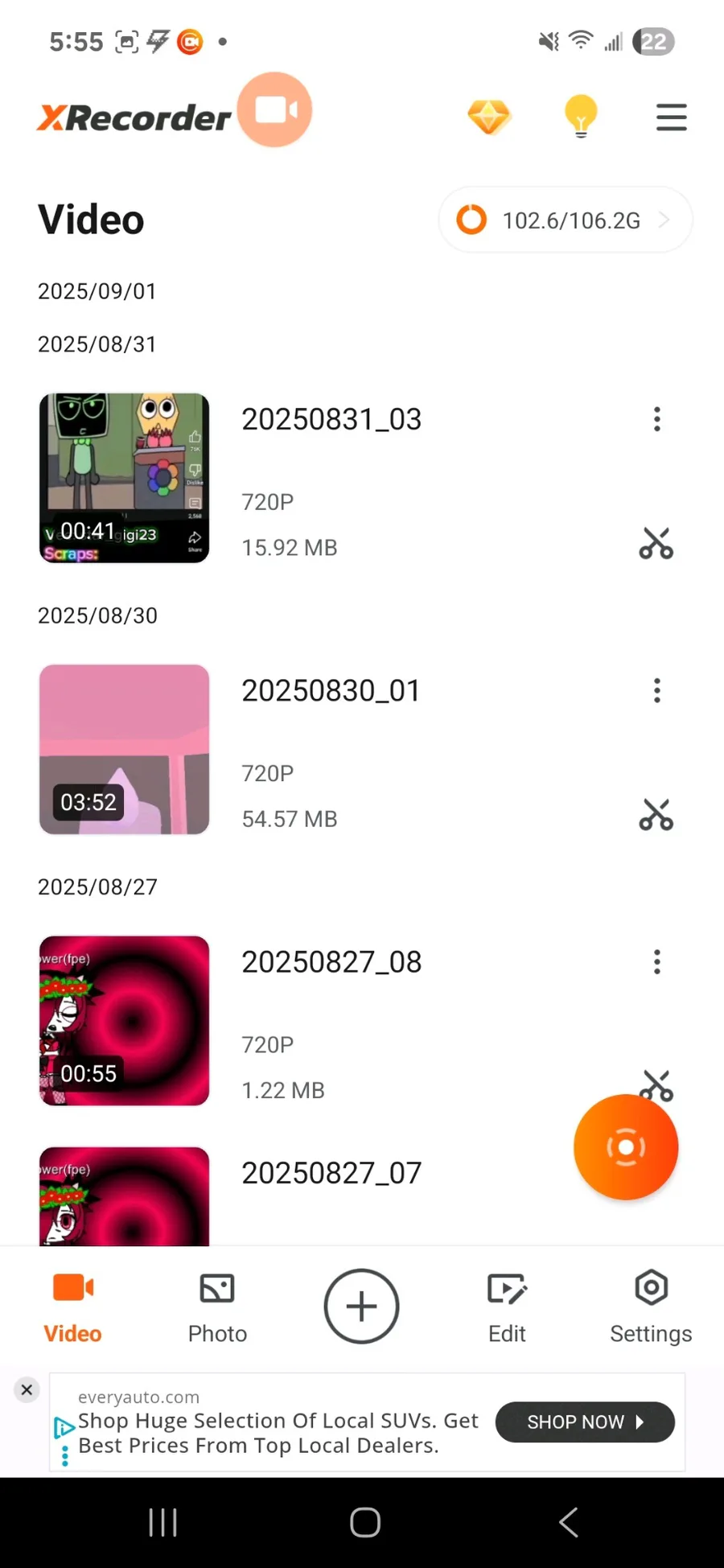Open more options for 20250830_01
Viewport: 724px width, 1568px height.
[x=657, y=690]
